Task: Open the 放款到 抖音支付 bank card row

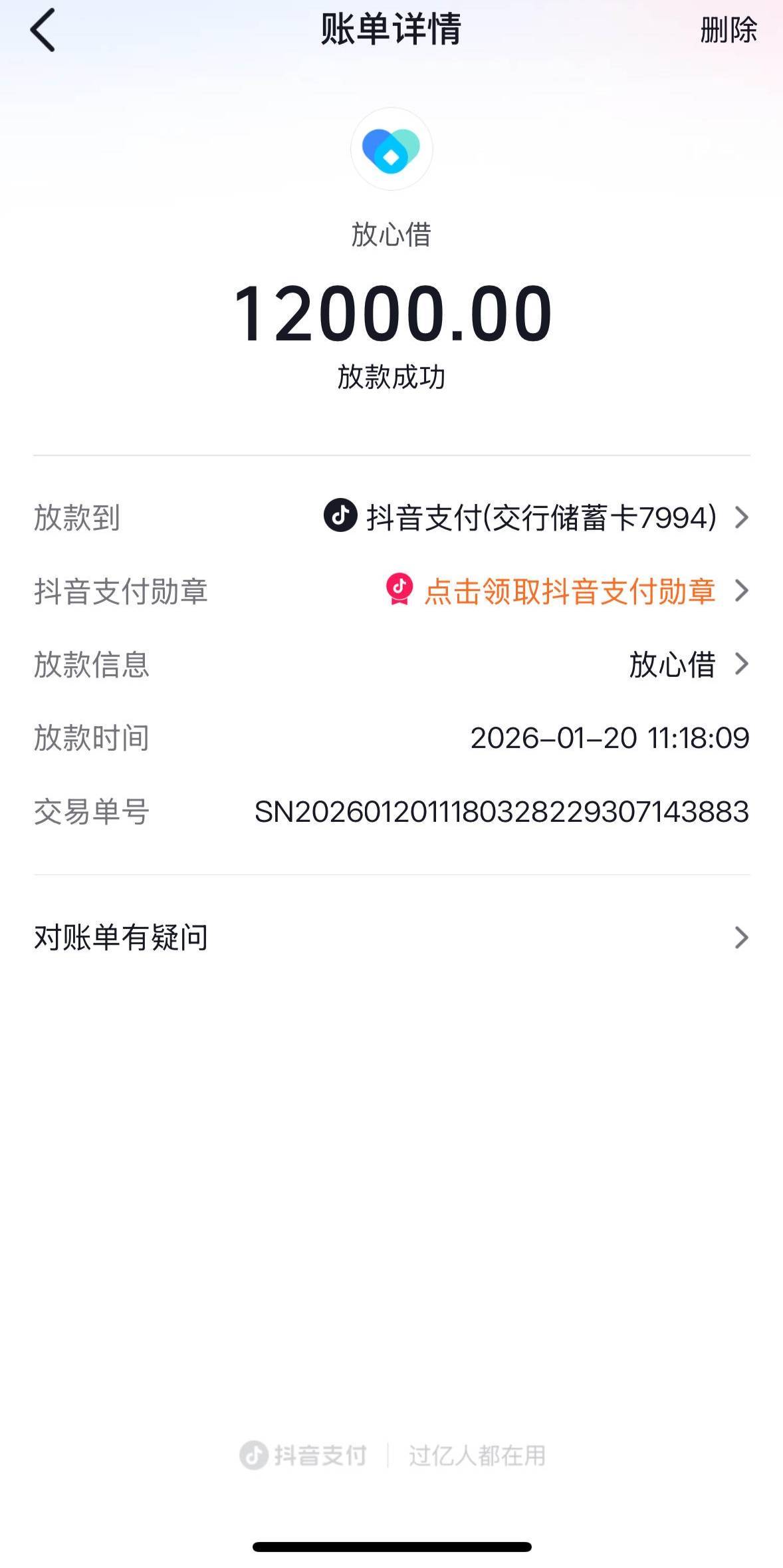Action: (391, 517)
